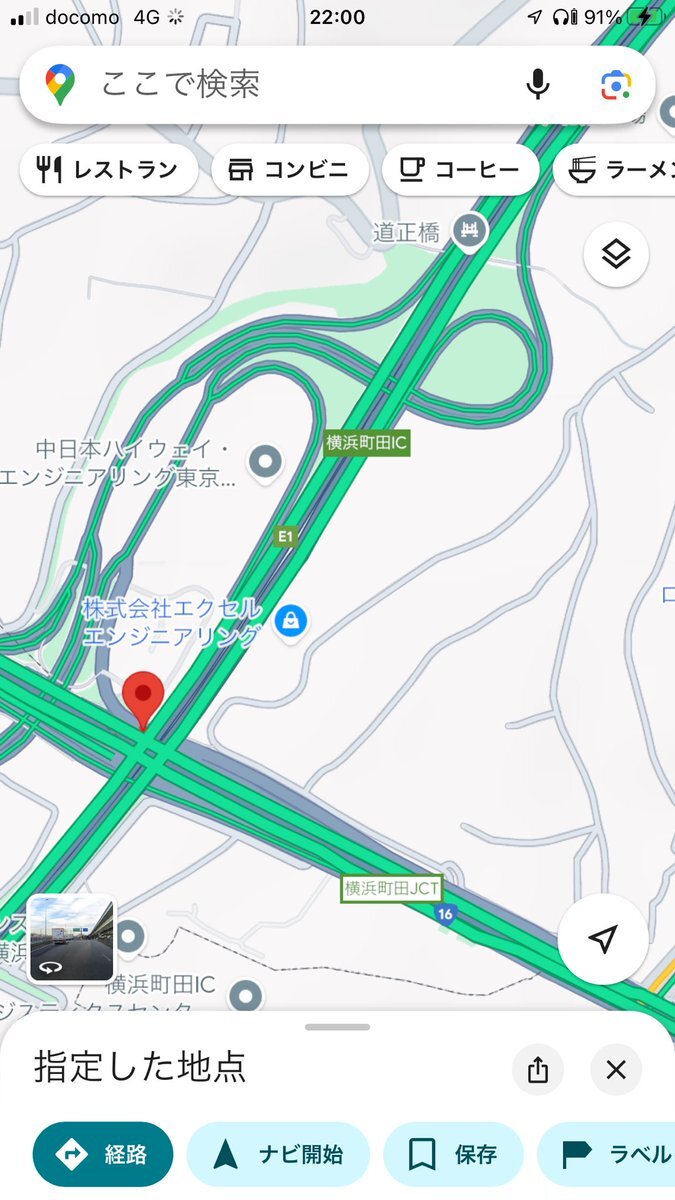Add a label with ラベル button
The image size is (675, 1200).
click(x=608, y=1154)
